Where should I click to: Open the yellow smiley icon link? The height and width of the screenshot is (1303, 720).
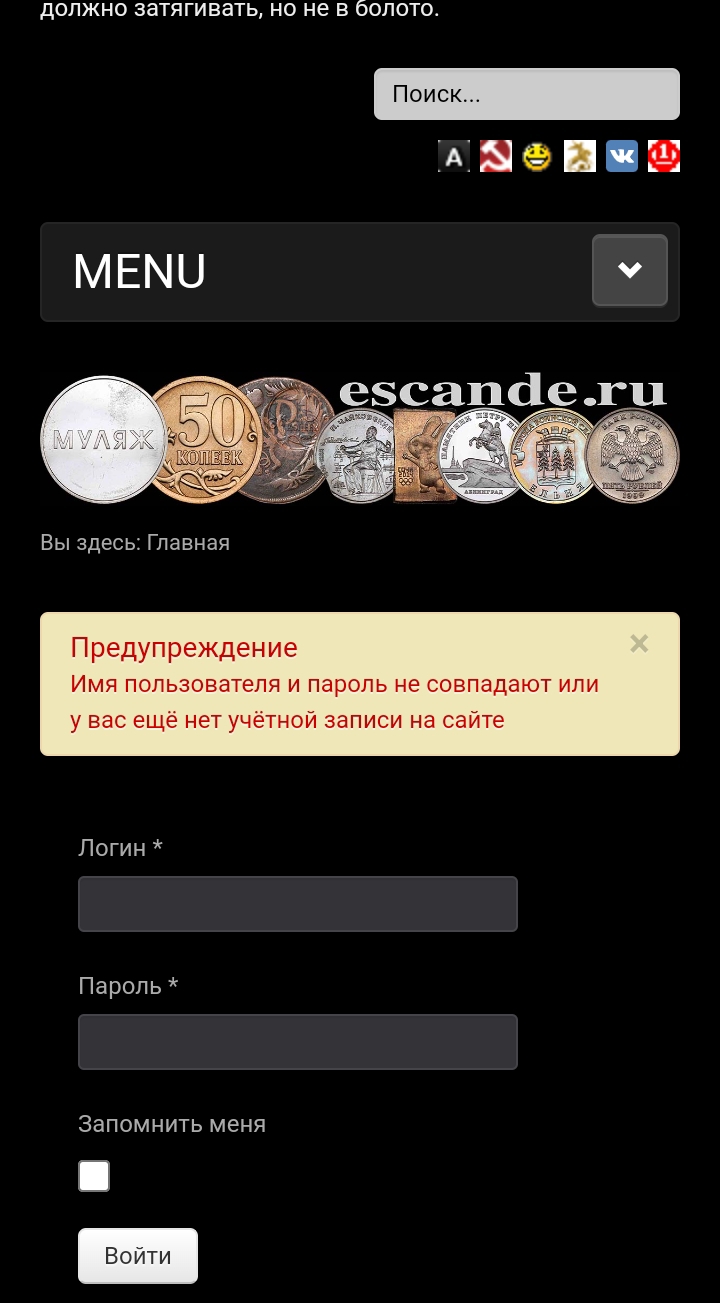pyautogui.click(x=537, y=156)
